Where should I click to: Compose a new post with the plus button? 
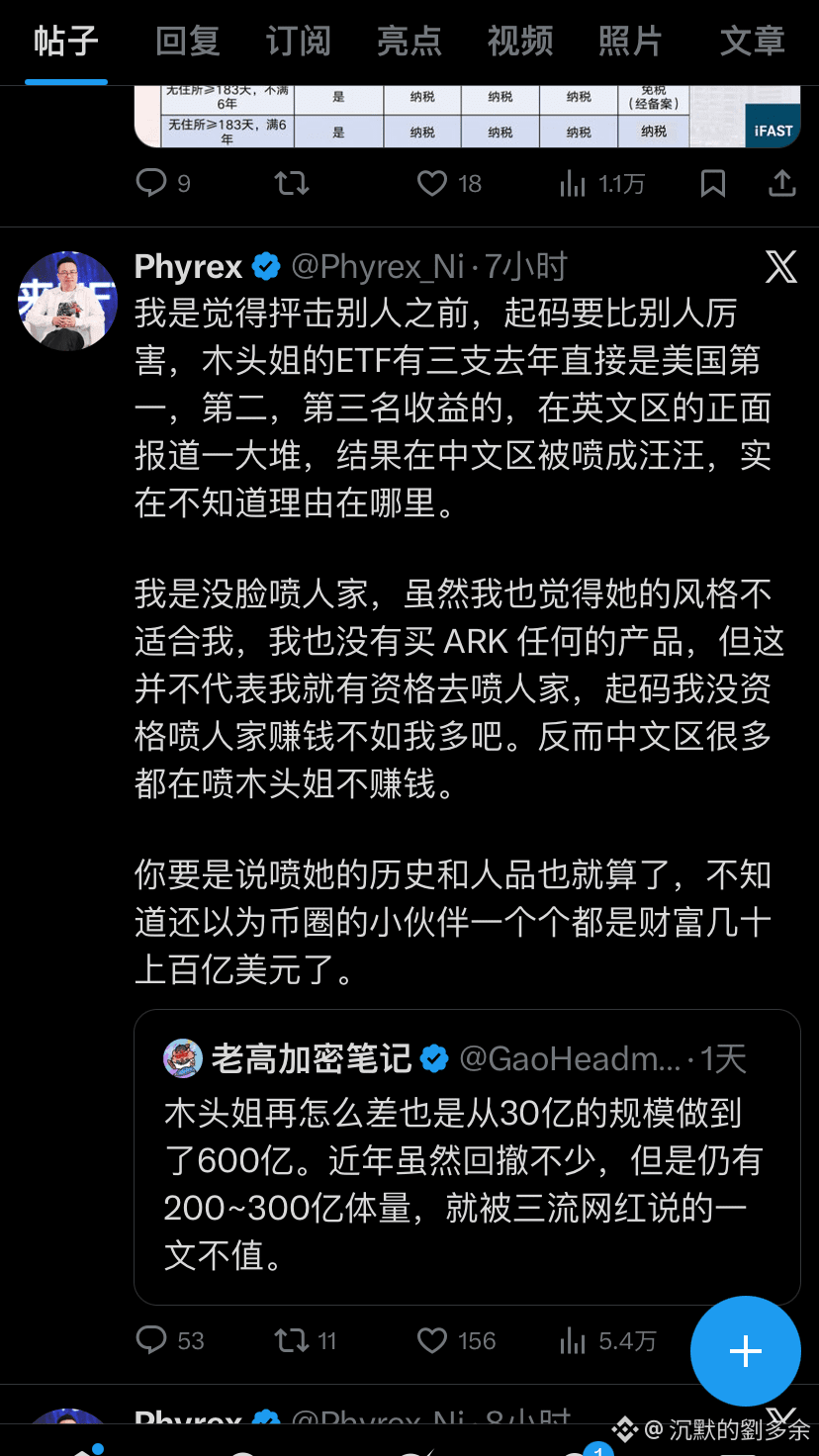click(745, 1350)
